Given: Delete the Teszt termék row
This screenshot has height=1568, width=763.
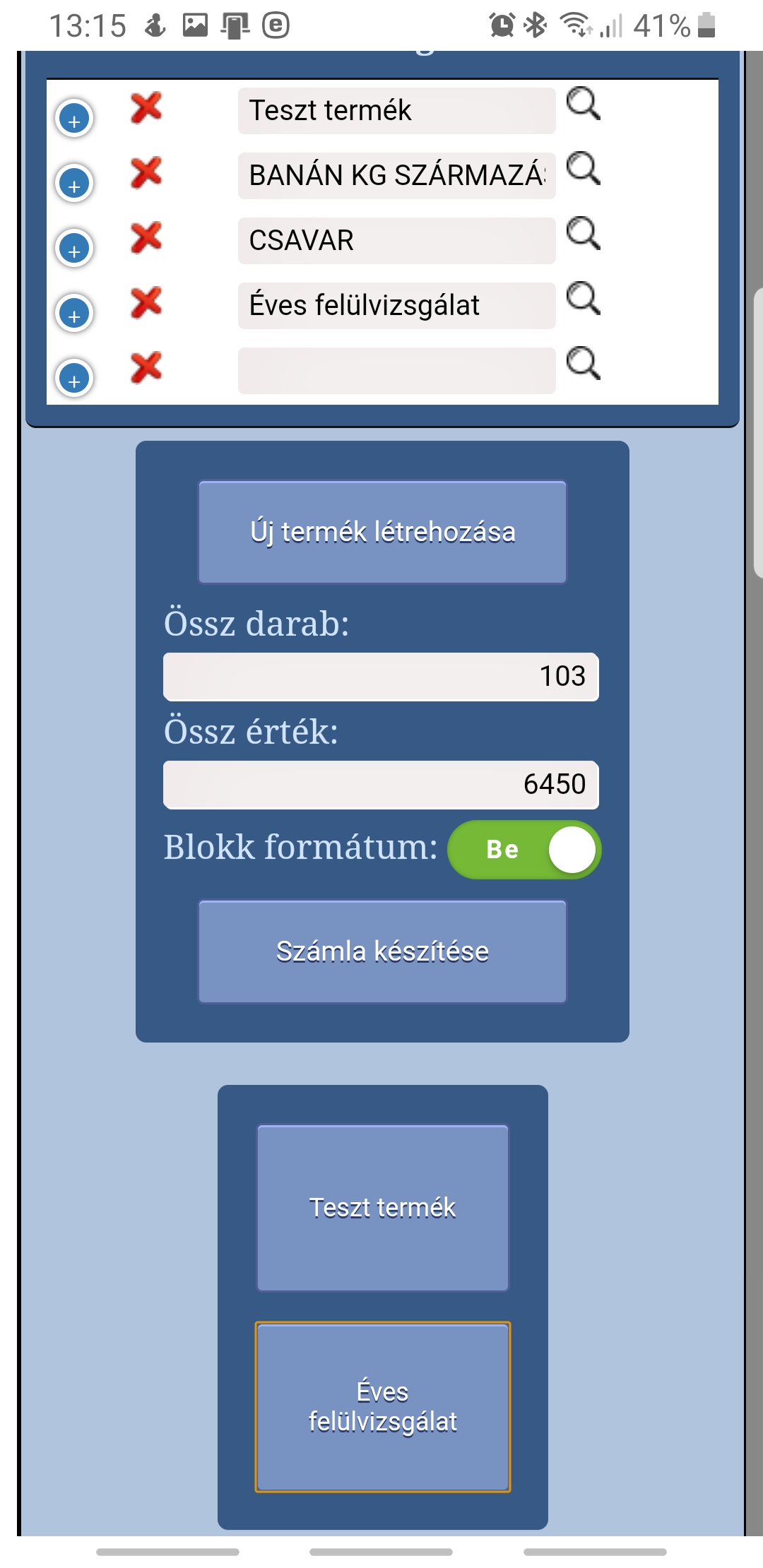Looking at the screenshot, I should 146,109.
